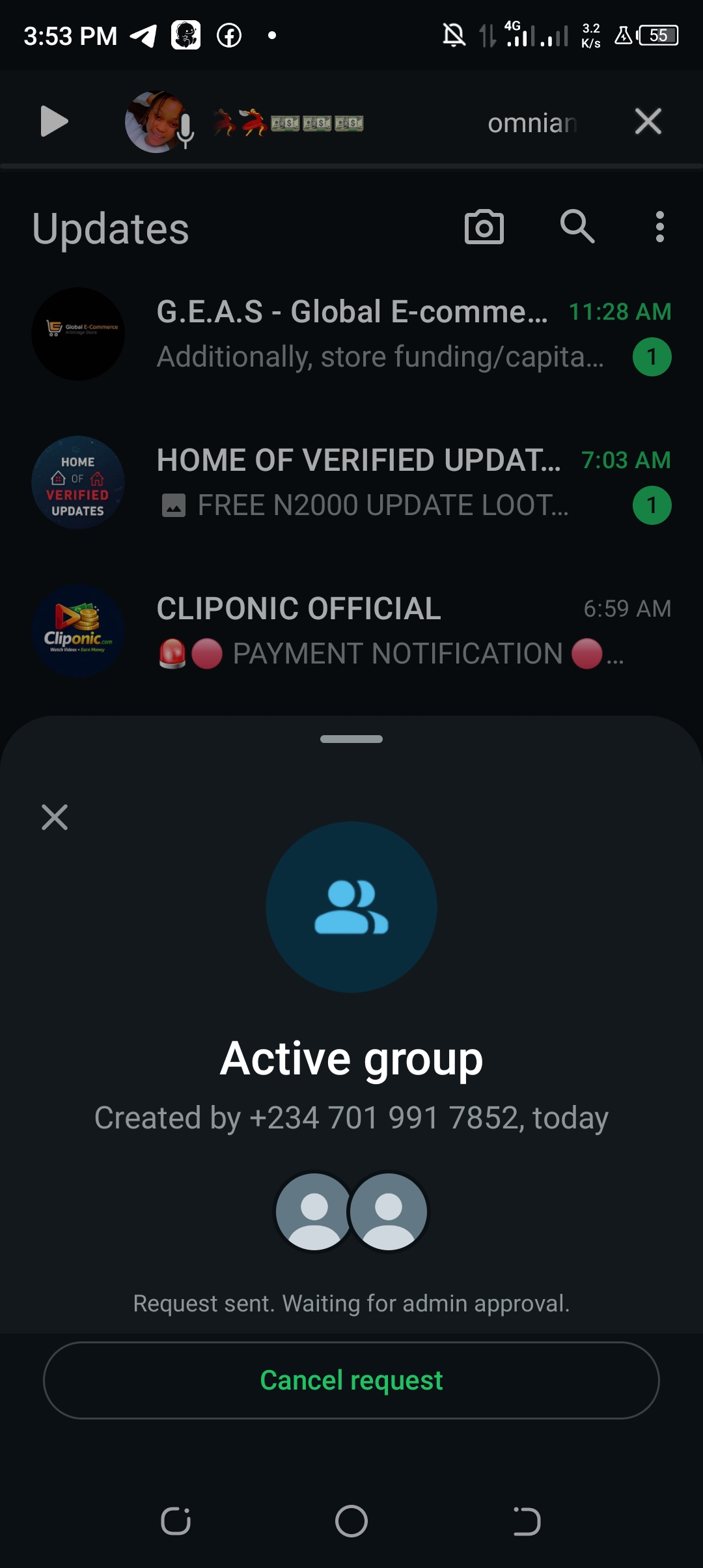Cancel the group join request

[x=351, y=1380]
